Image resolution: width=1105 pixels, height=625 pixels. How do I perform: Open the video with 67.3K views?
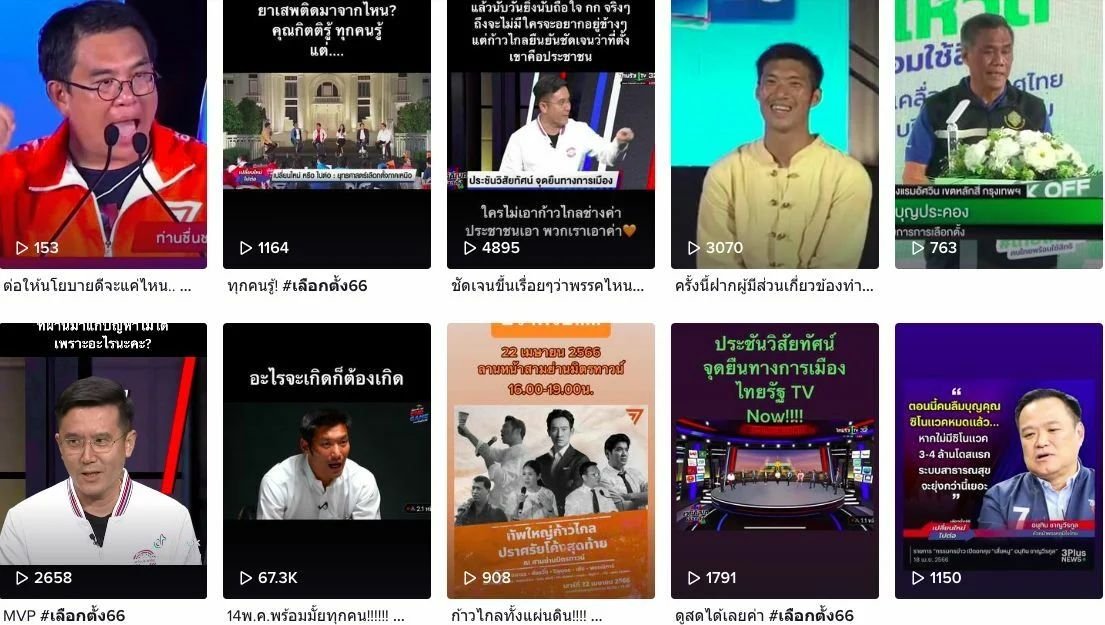327,460
